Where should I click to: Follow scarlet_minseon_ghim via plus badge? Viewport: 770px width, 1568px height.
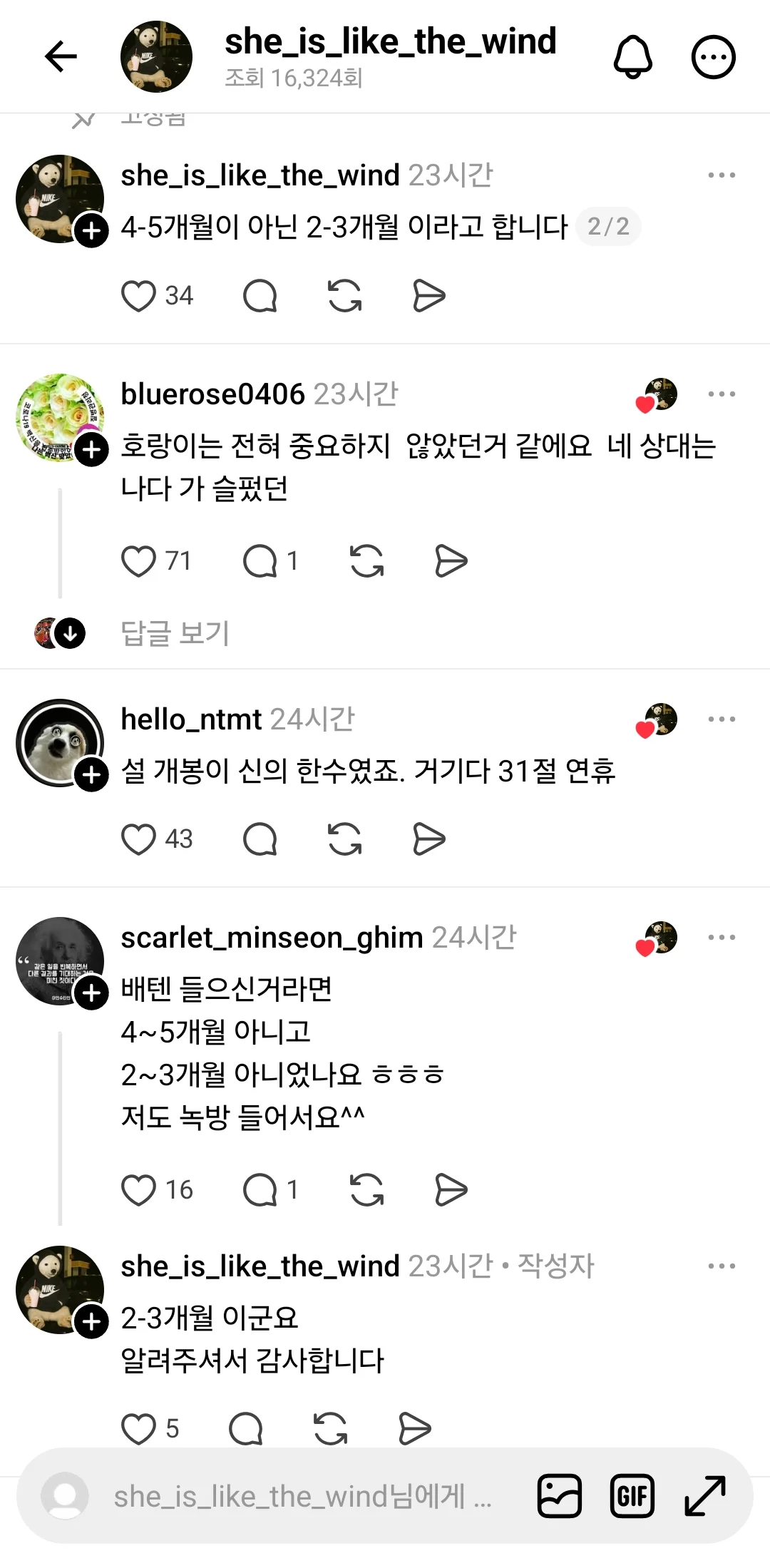92,993
